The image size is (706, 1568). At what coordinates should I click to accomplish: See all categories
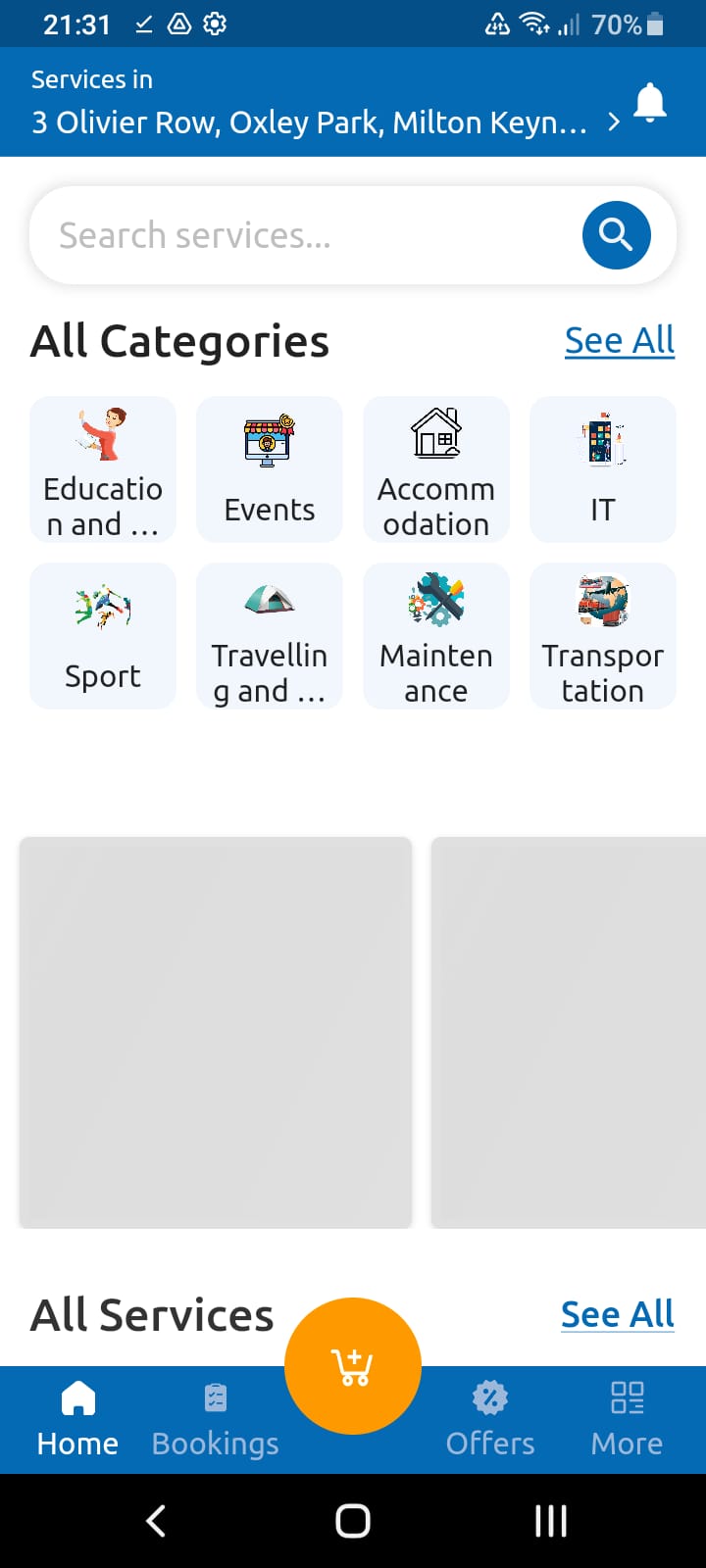pos(619,340)
